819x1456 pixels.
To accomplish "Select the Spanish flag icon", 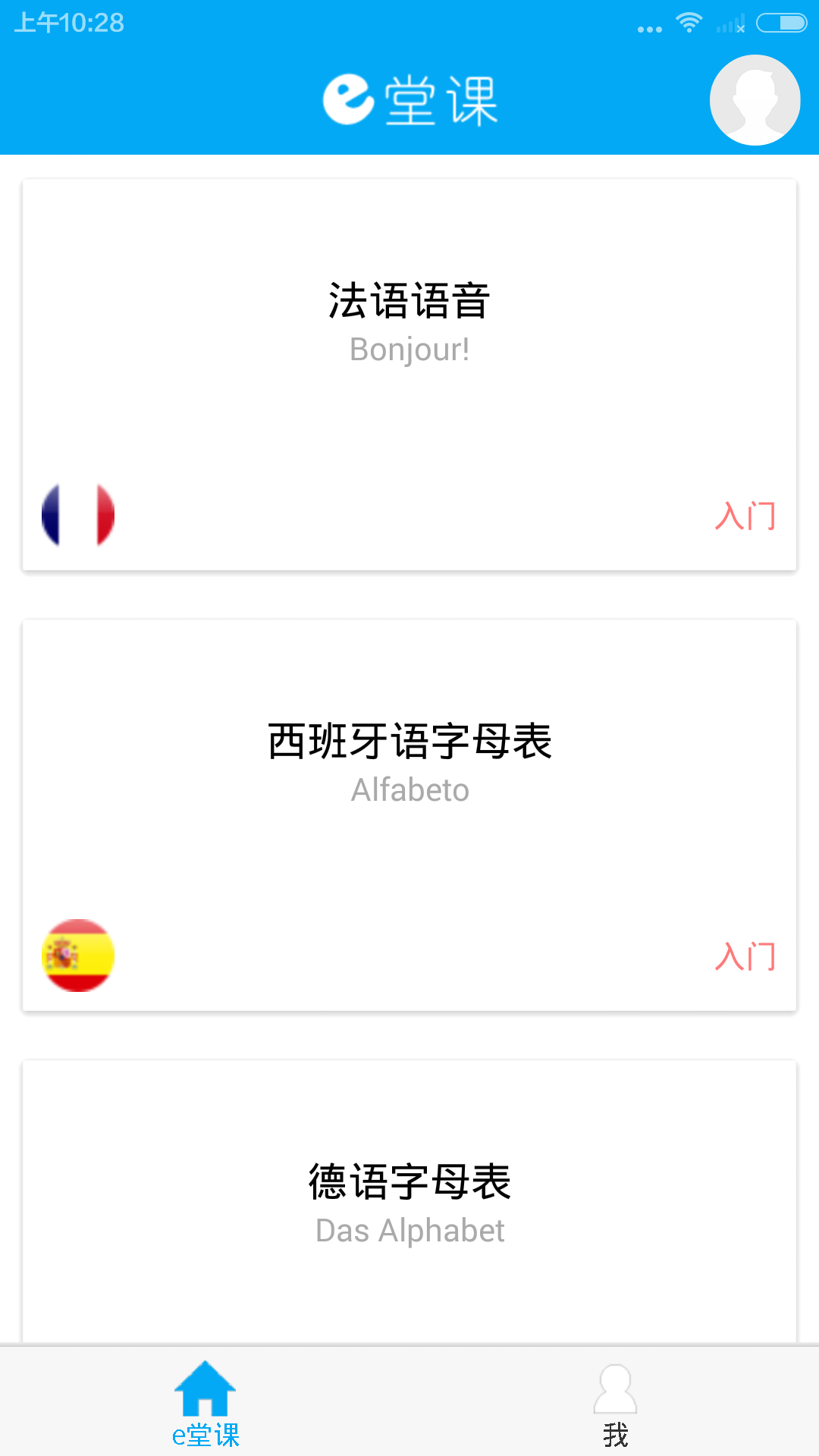I will pos(77,955).
